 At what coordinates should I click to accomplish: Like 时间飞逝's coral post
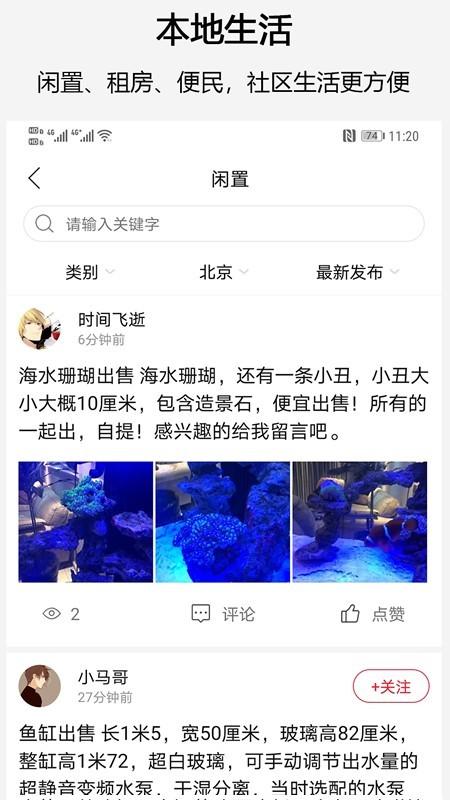[373, 614]
